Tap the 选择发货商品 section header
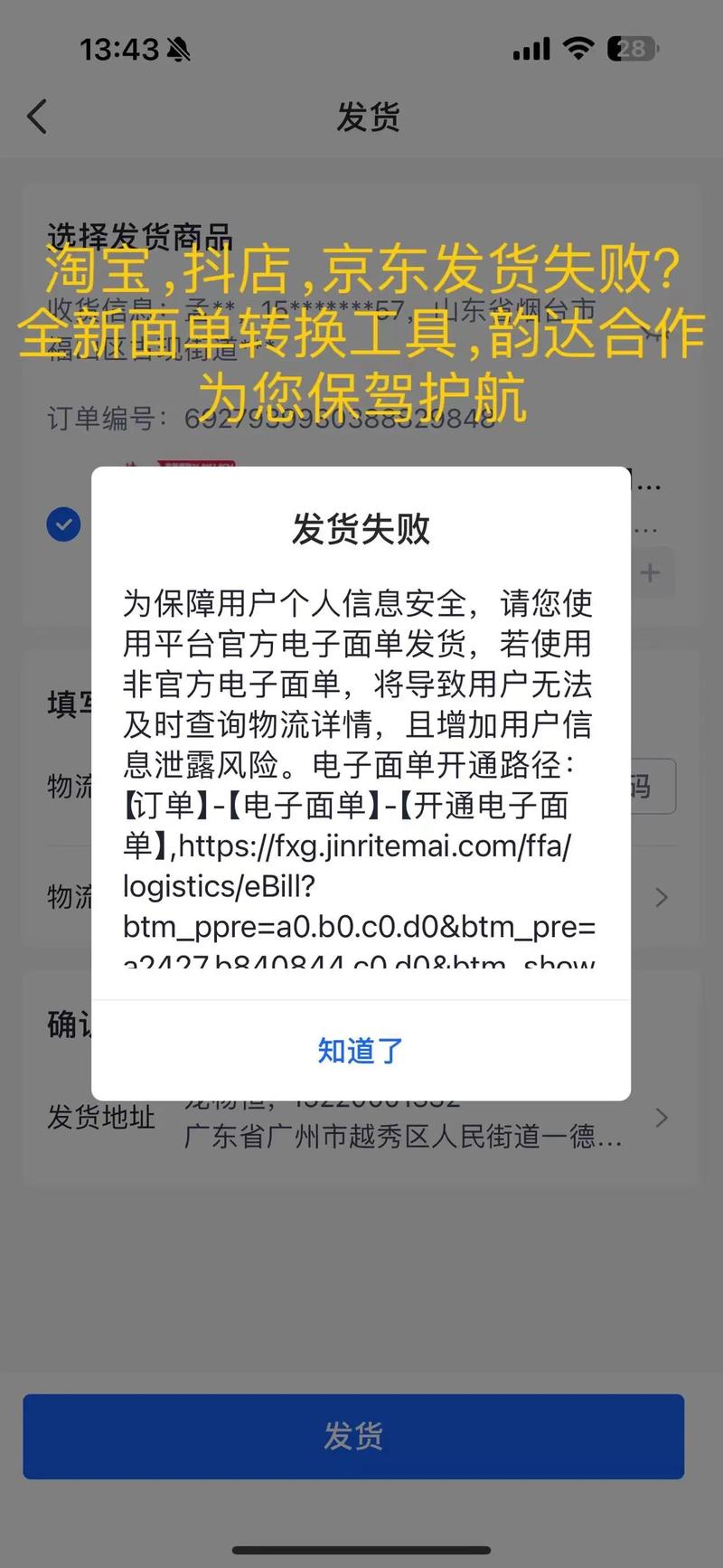This screenshot has height=1568, width=723. tap(139, 237)
